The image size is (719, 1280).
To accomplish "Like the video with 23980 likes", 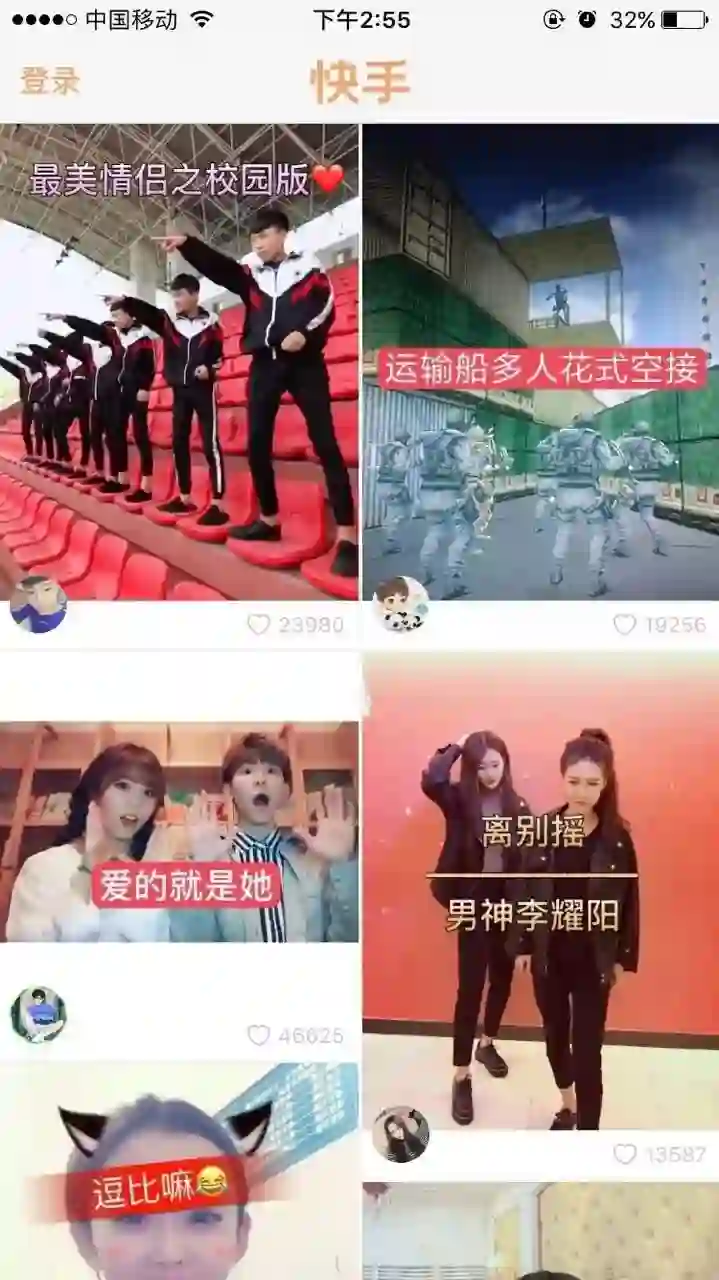I will point(259,625).
